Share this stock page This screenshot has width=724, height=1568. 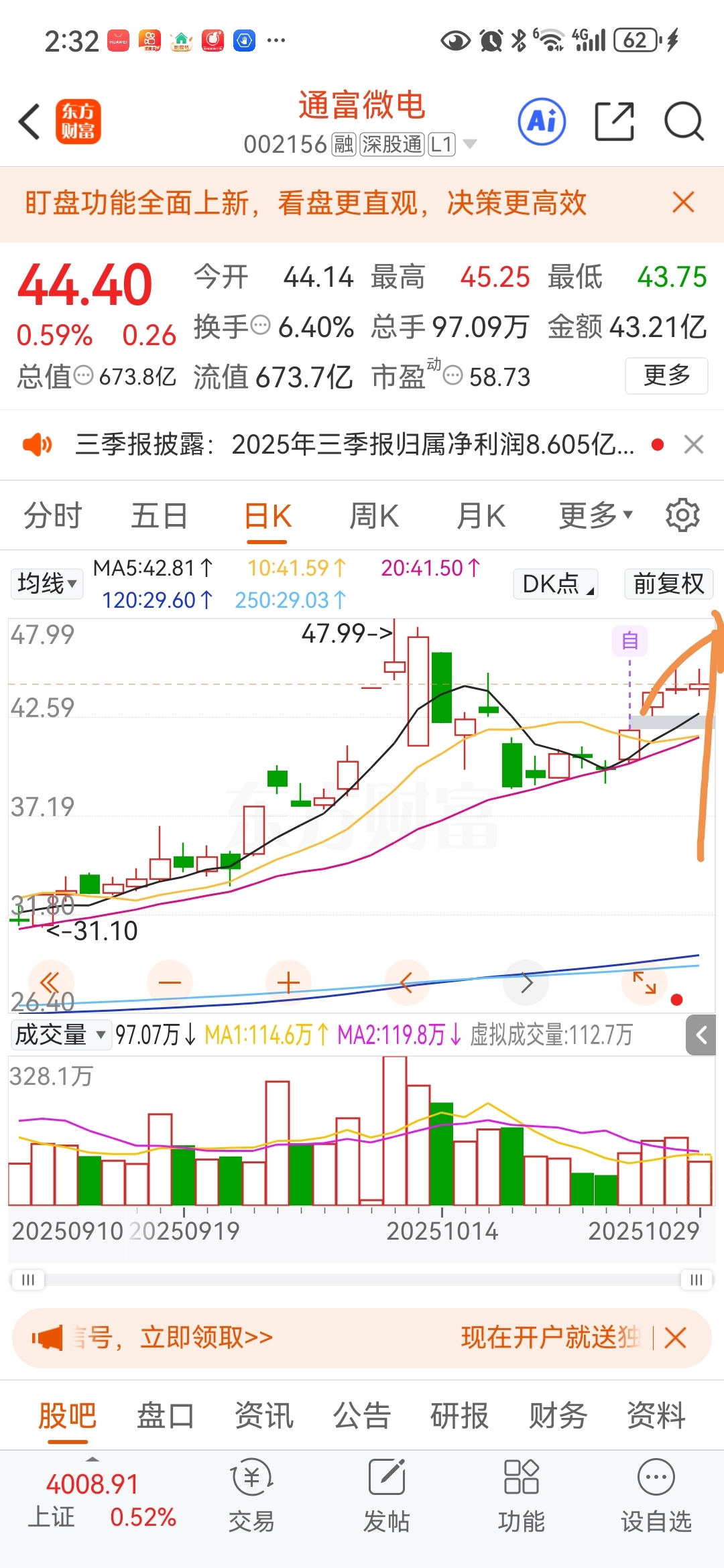614,122
